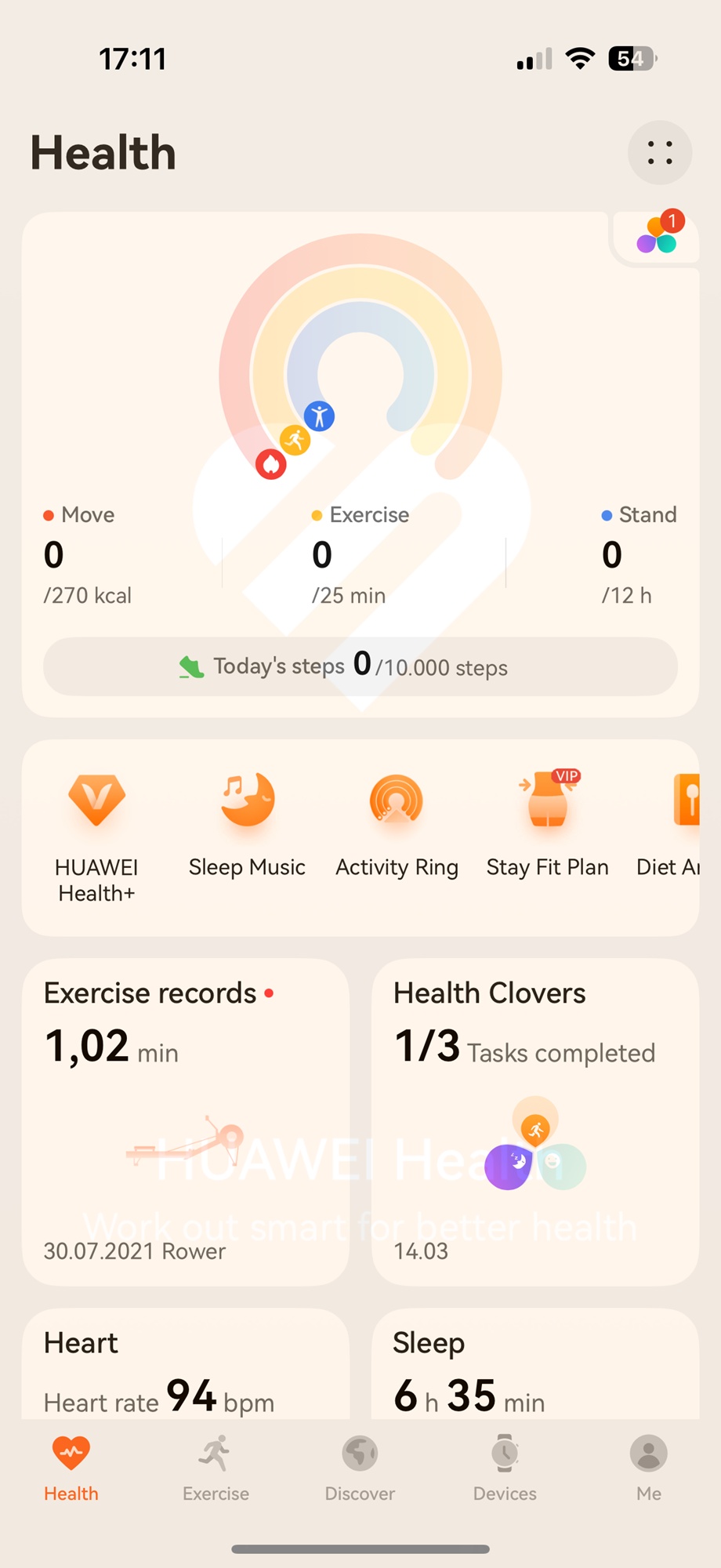View today's steps details
The height and width of the screenshot is (1568, 721).
click(360, 666)
